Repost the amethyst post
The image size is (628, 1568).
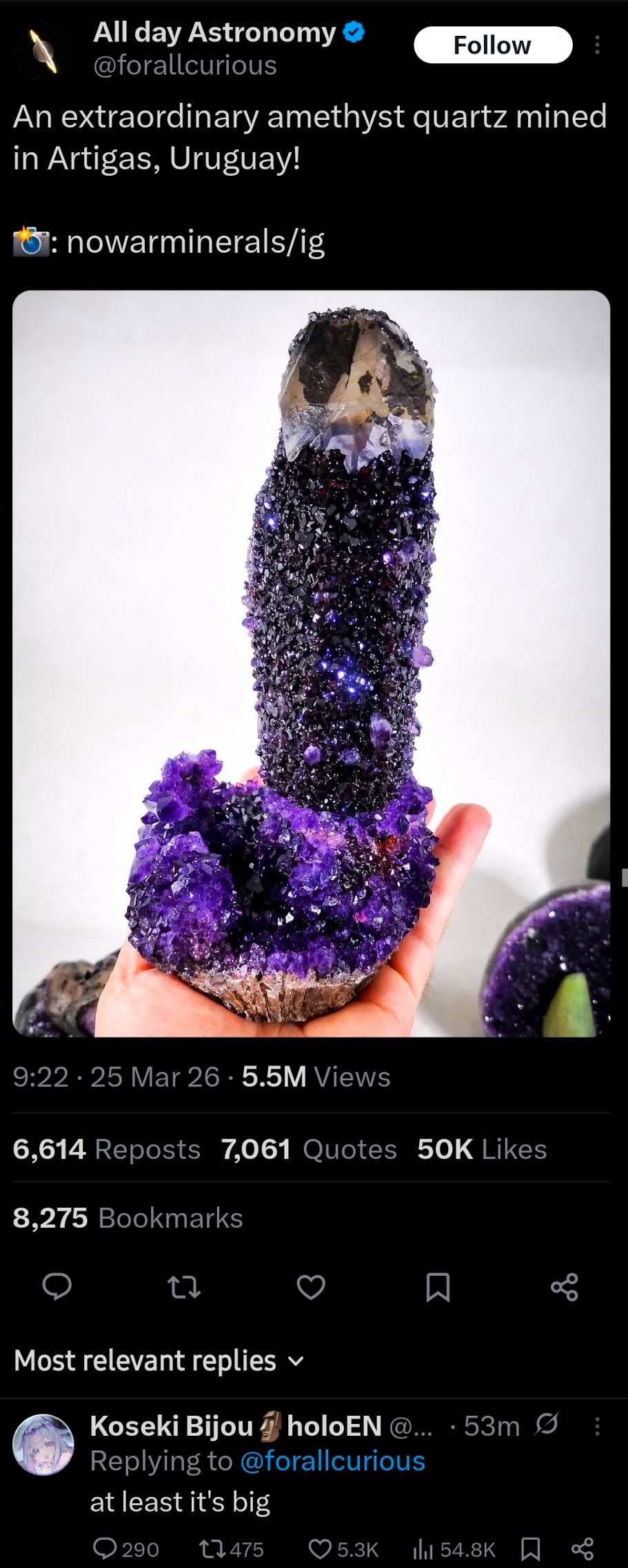pos(184,1286)
